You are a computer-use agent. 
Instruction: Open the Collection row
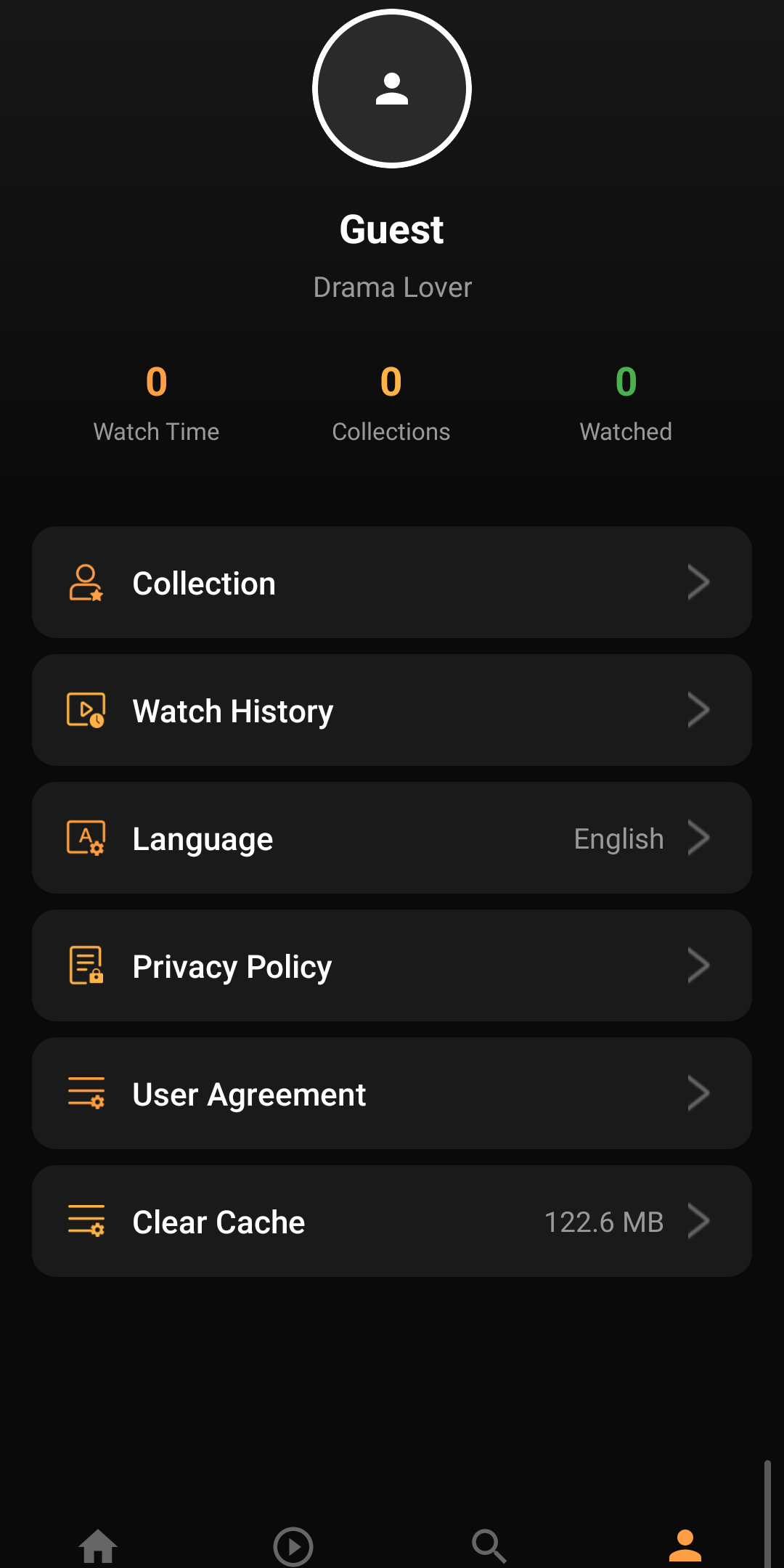(x=392, y=582)
